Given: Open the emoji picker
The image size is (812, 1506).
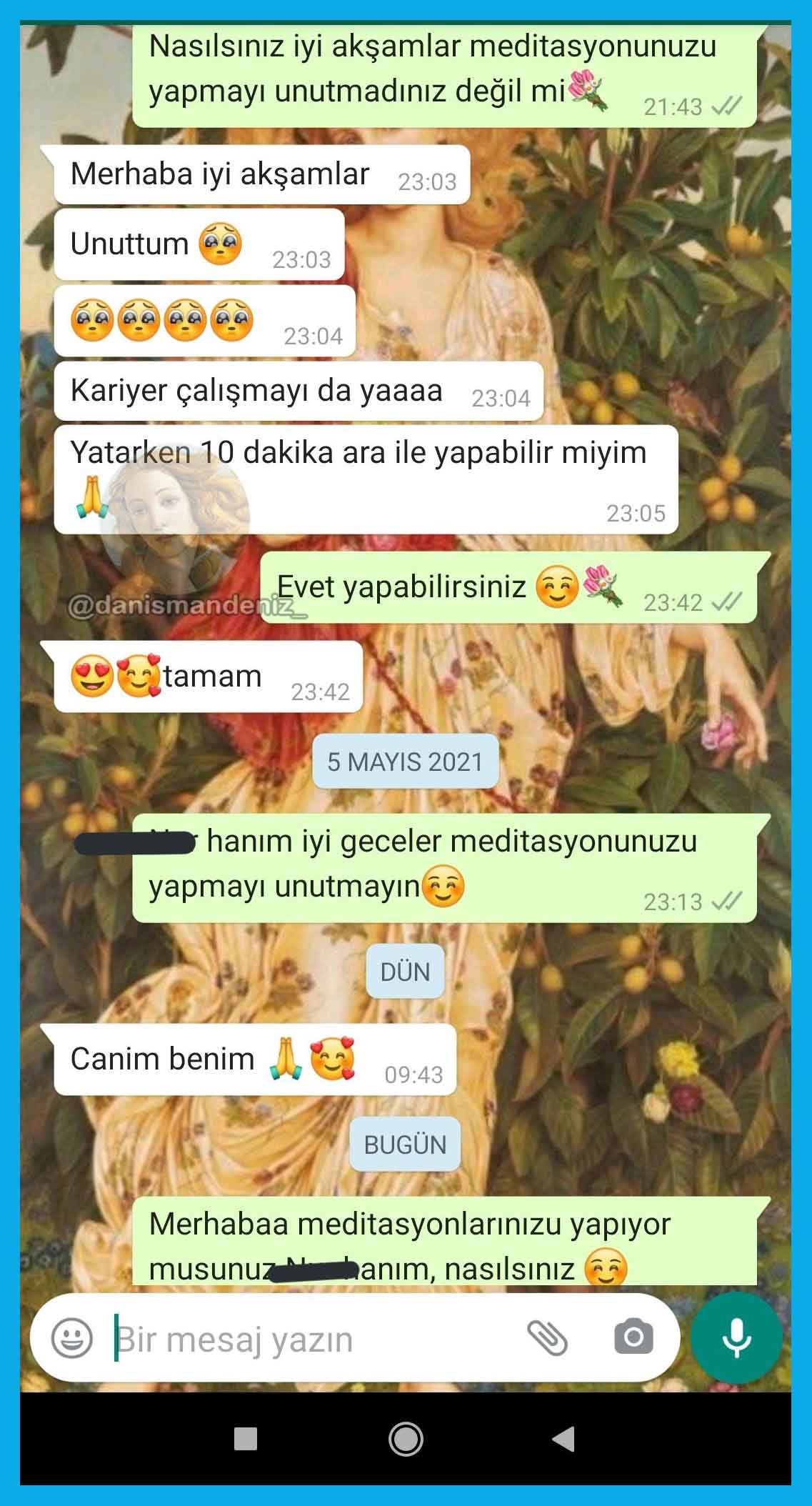Looking at the screenshot, I should click(72, 1338).
